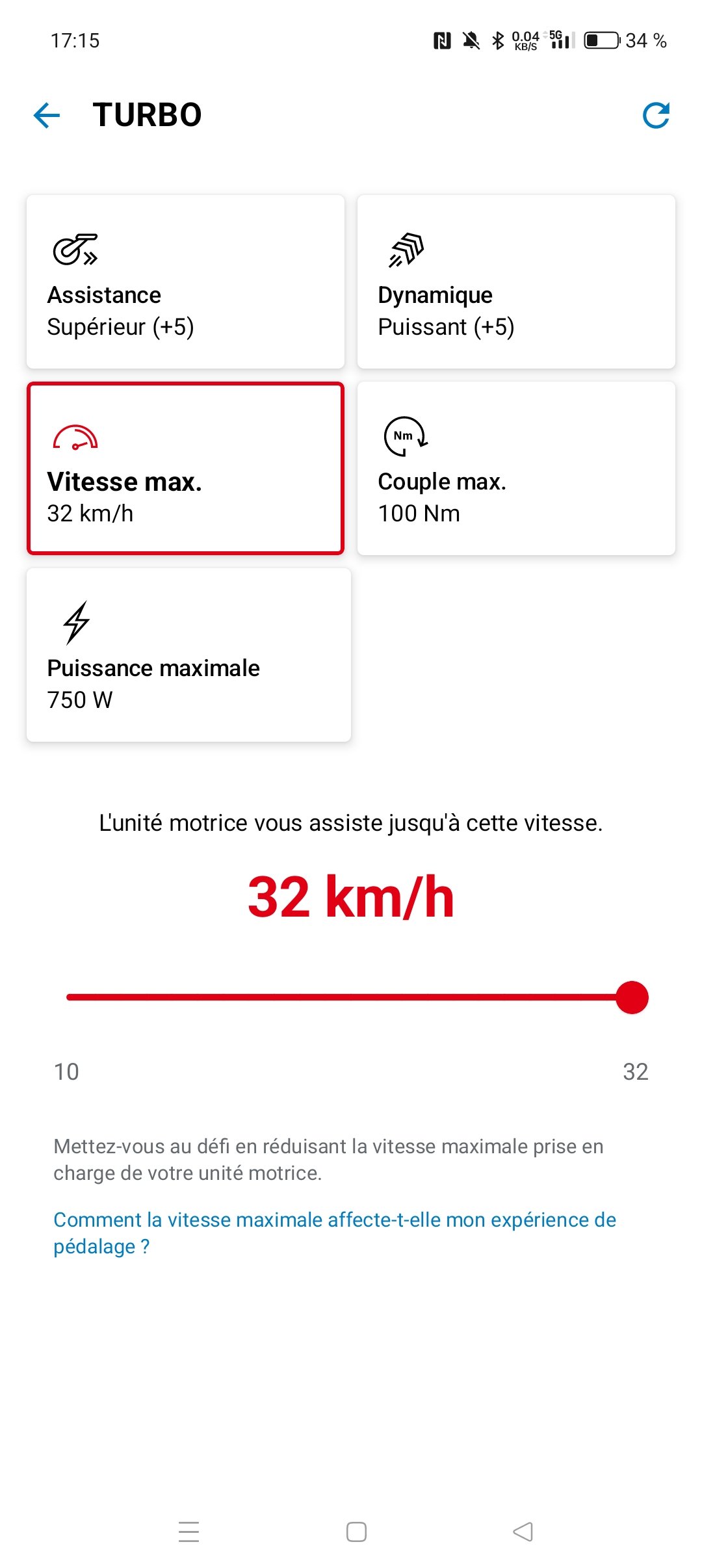
Task: Open the Couple max. card
Action: [516, 468]
